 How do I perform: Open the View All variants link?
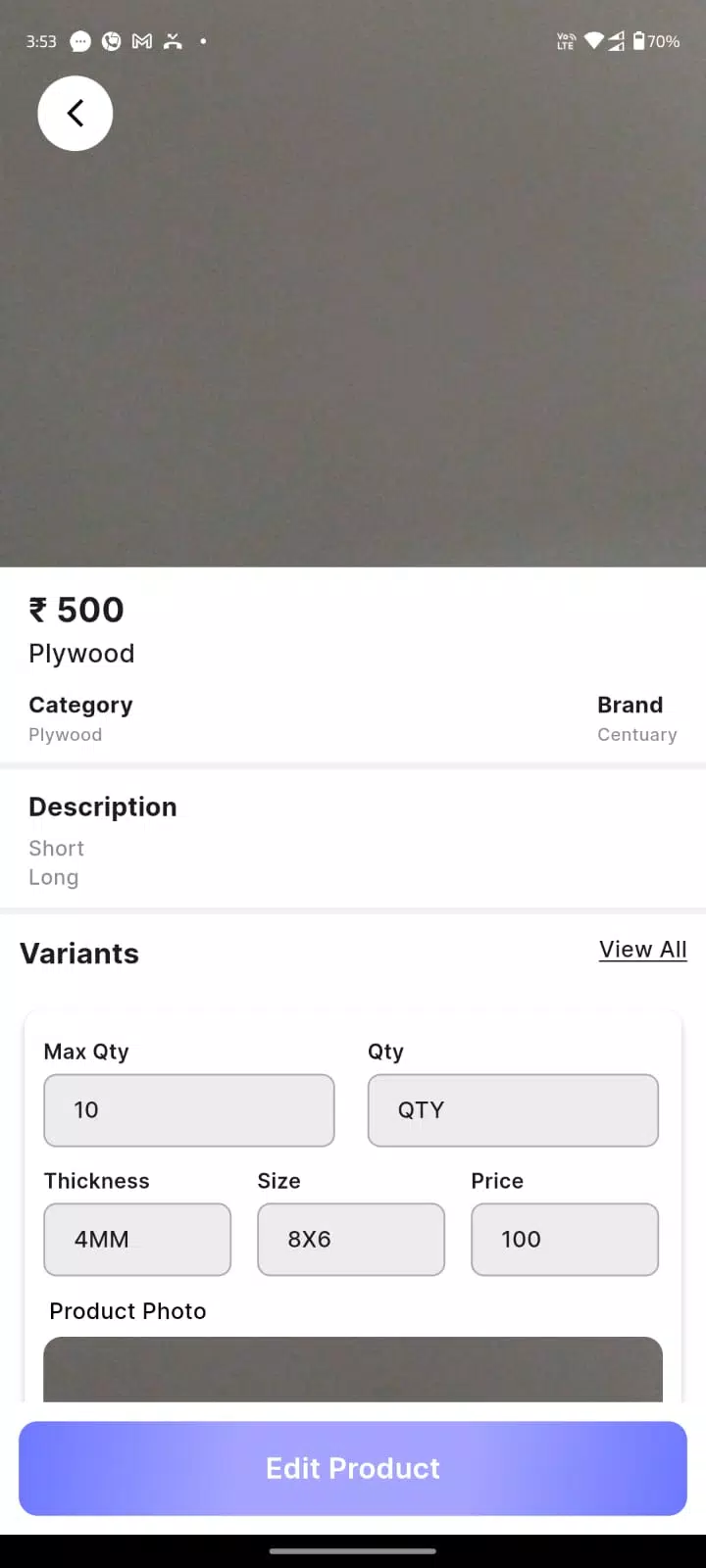coord(642,950)
